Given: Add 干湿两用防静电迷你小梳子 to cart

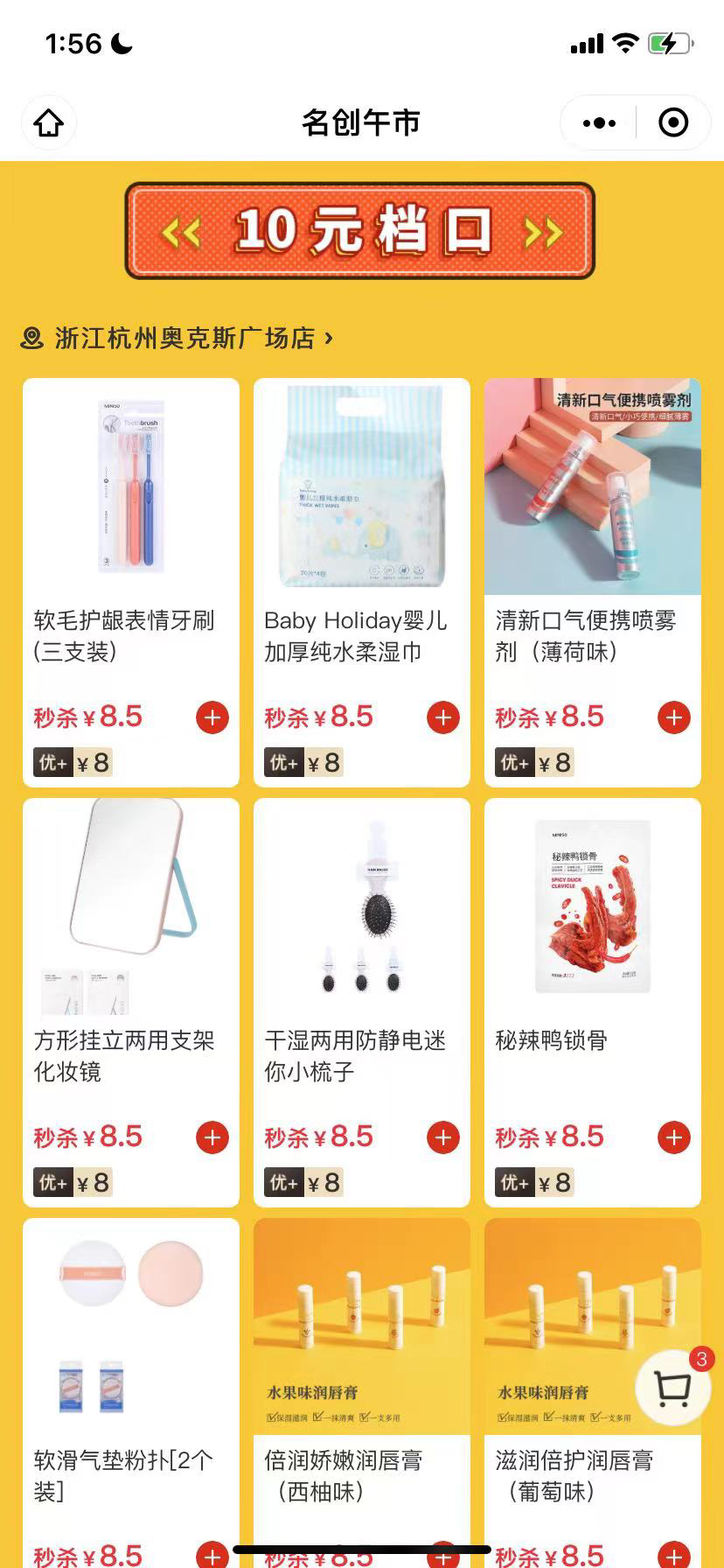Looking at the screenshot, I should pyautogui.click(x=443, y=1137).
